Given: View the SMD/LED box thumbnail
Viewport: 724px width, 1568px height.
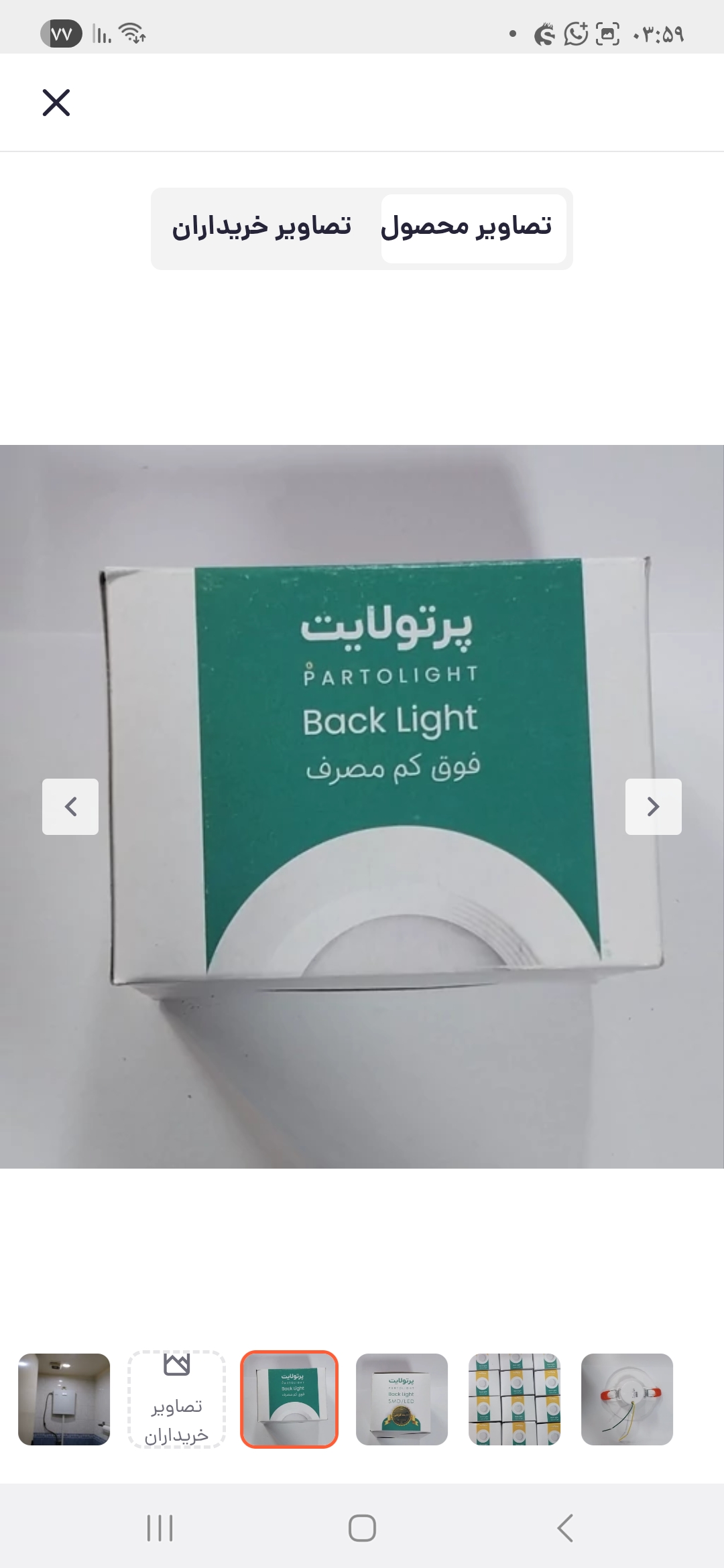Looking at the screenshot, I should [402, 1399].
